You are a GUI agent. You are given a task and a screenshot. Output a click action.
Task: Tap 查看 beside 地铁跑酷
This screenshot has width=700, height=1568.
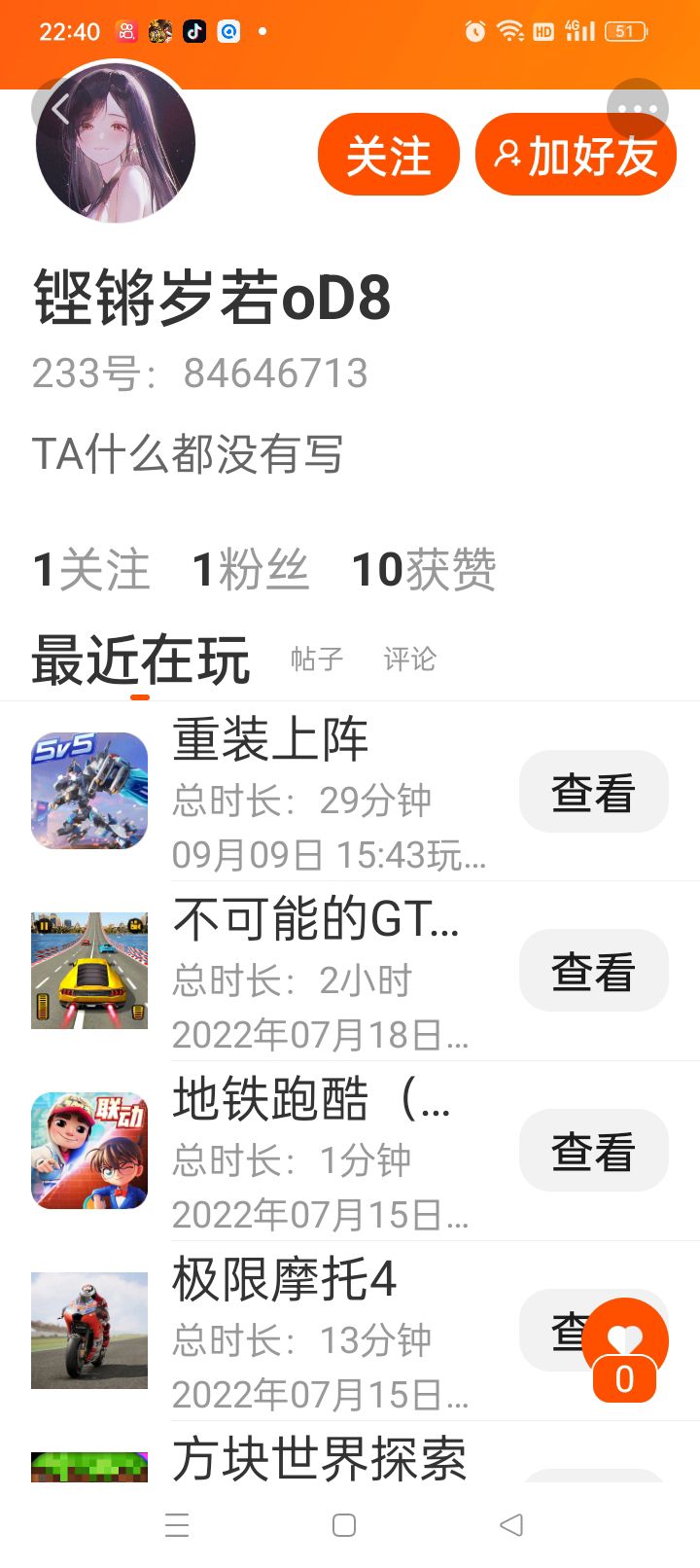point(593,1151)
